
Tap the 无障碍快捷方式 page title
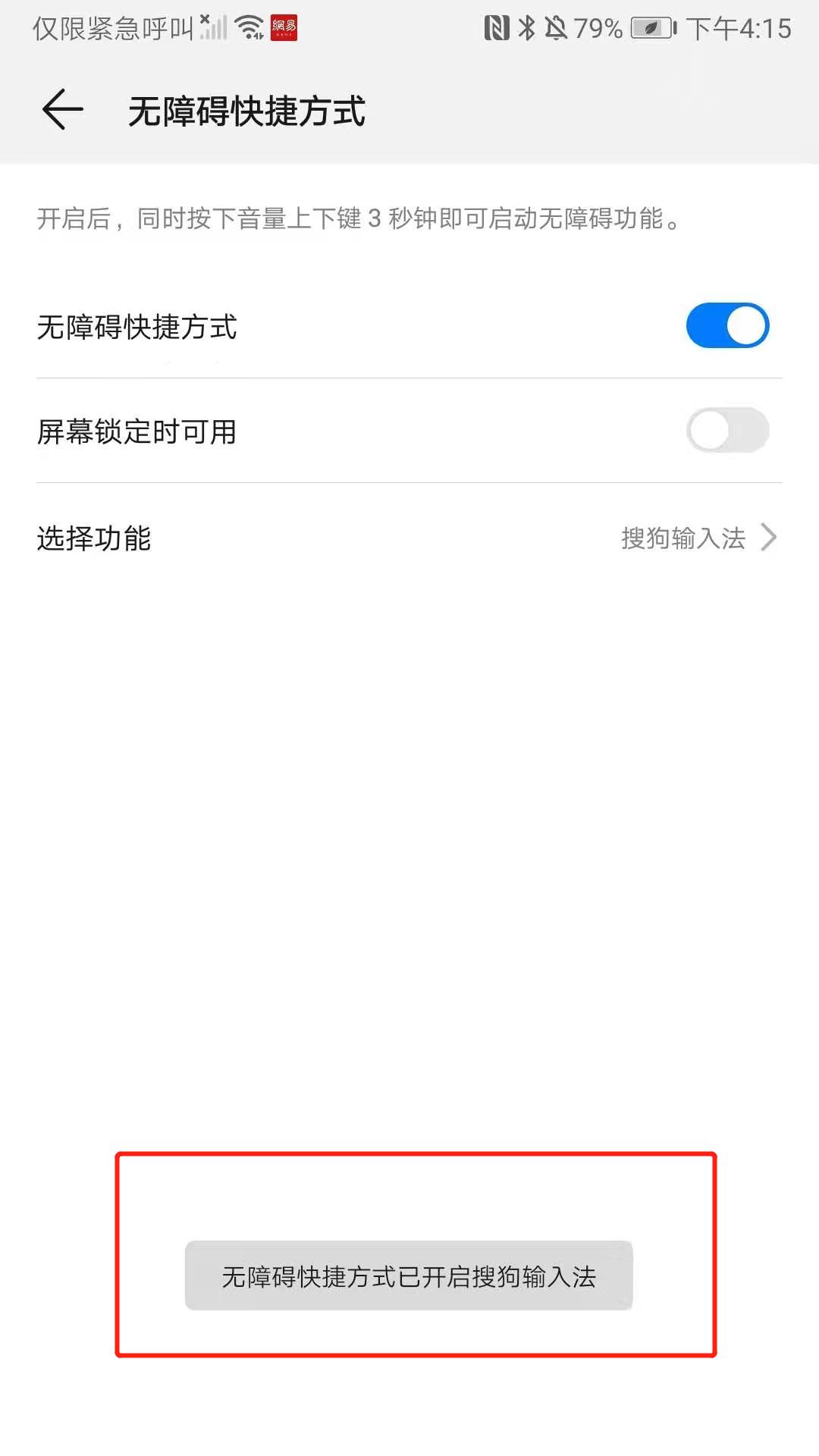(246, 111)
